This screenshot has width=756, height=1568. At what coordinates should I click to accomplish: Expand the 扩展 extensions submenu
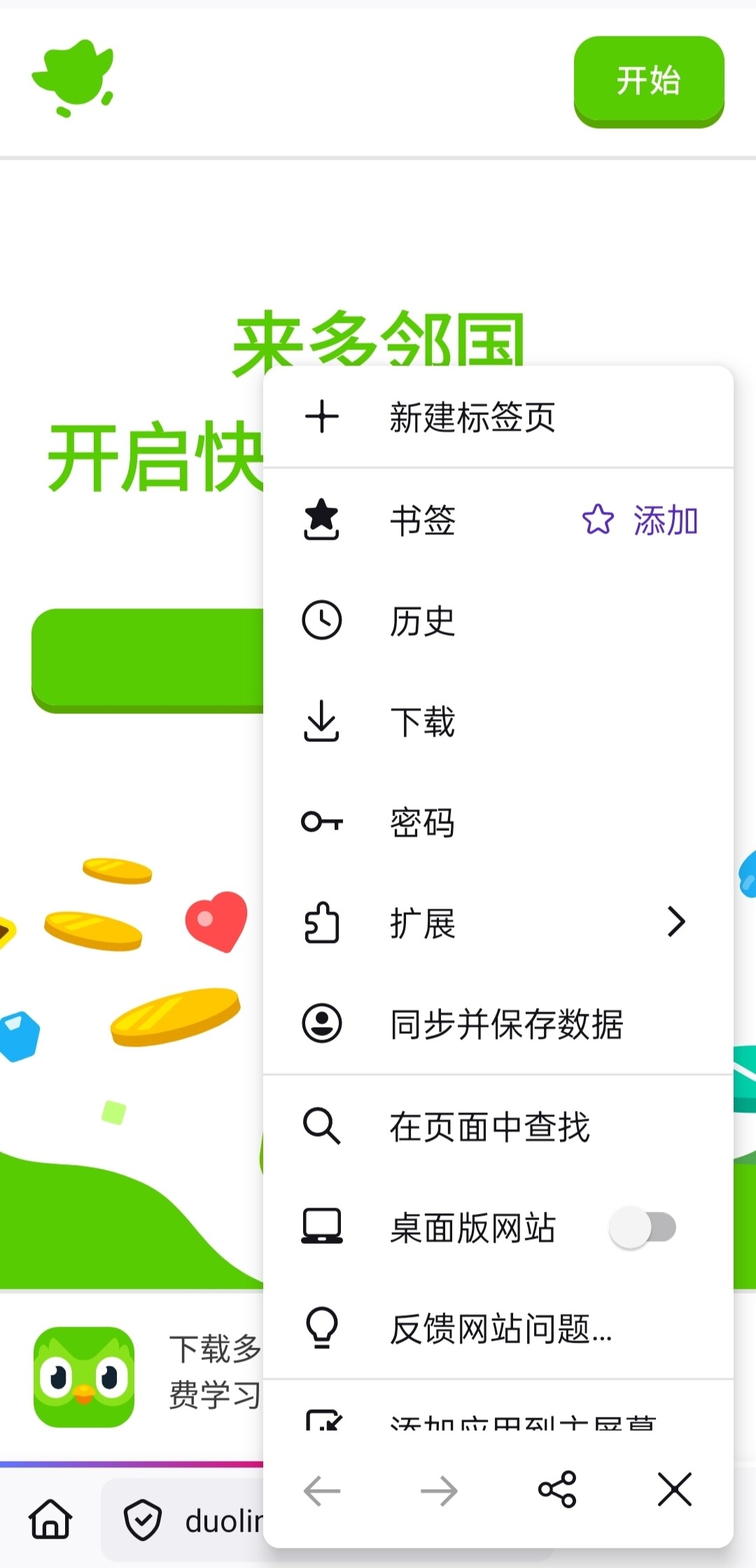pyautogui.click(x=498, y=923)
